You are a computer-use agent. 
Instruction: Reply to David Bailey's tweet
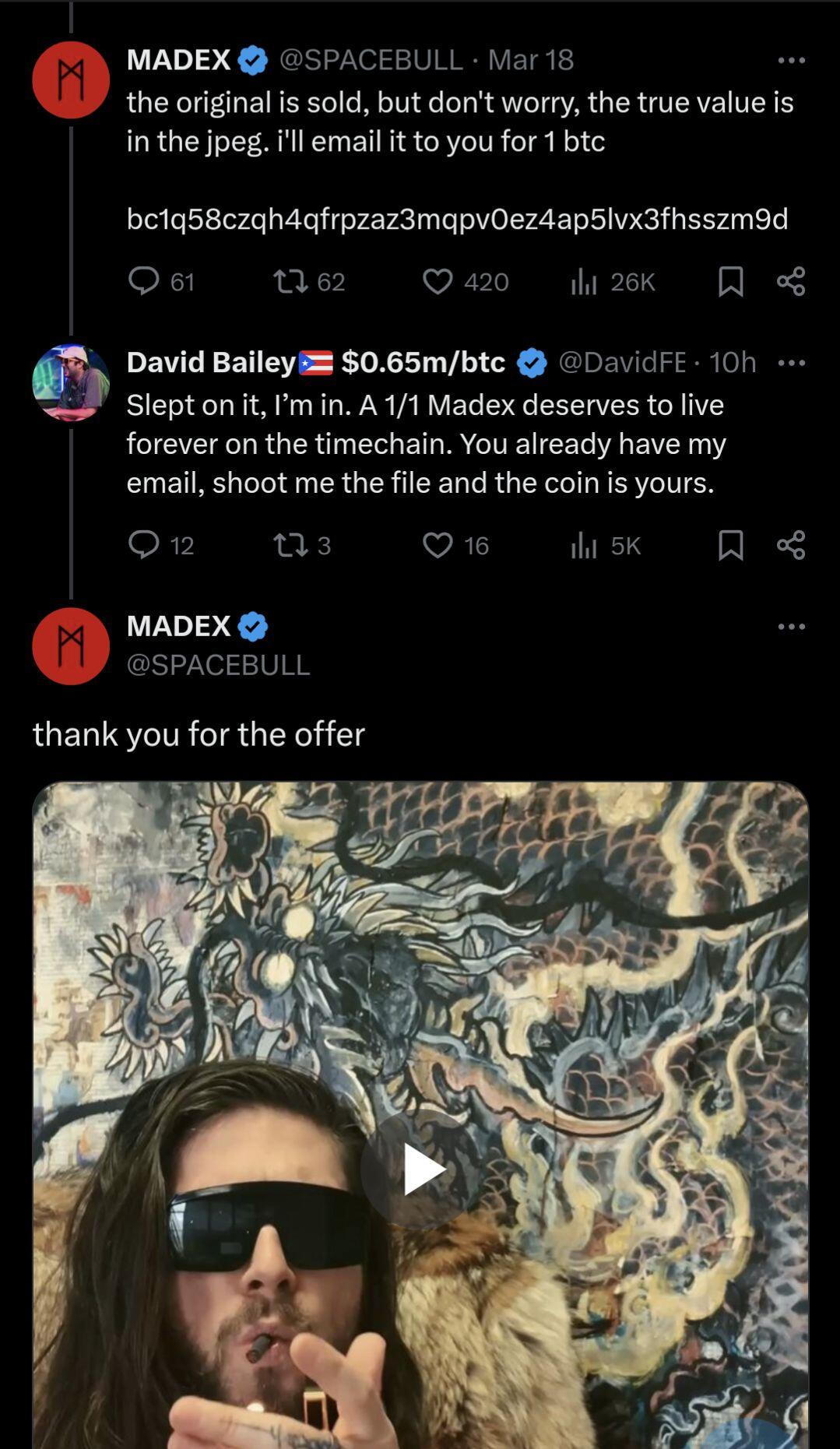pyautogui.click(x=144, y=545)
